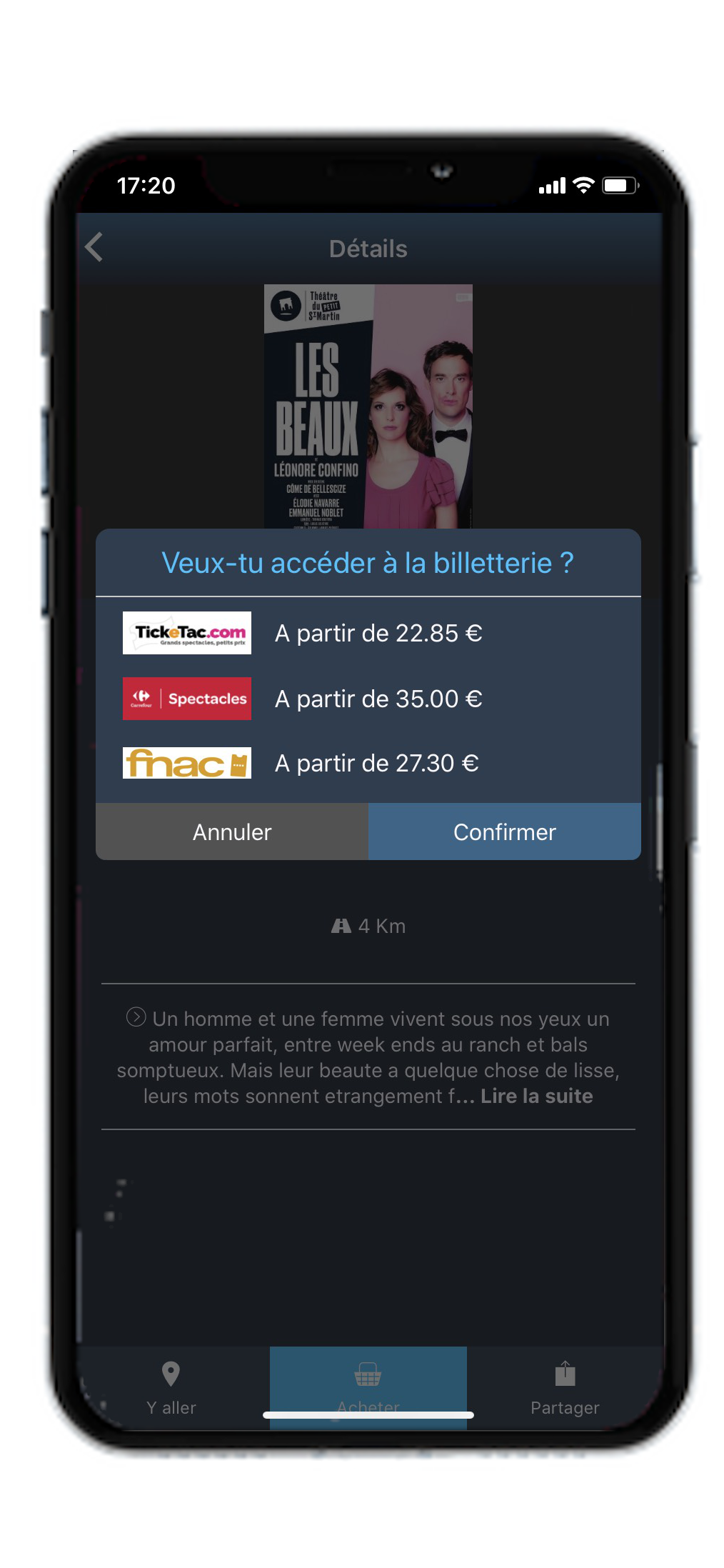Expand the description with Lire la suite

coord(536,1096)
